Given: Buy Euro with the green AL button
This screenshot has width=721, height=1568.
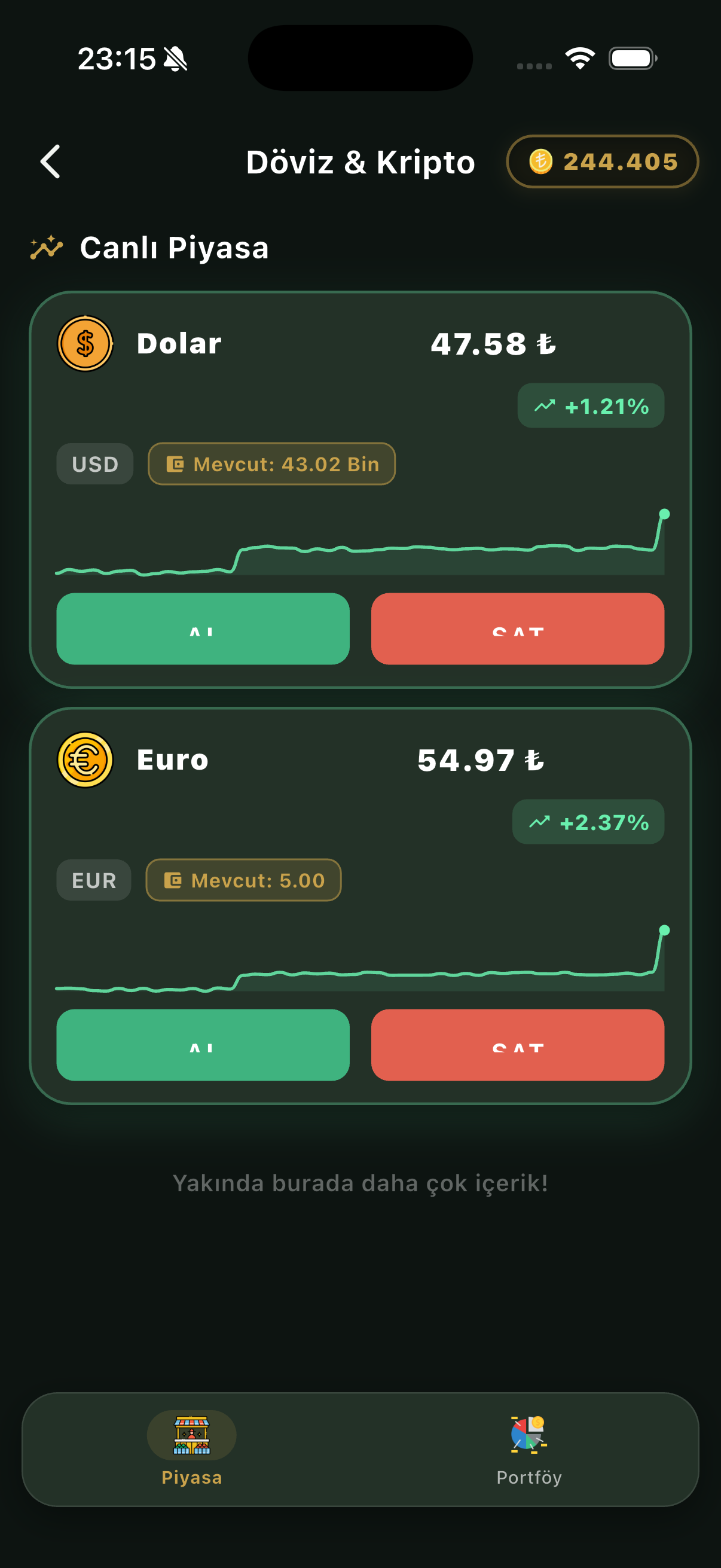Looking at the screenshot, I should tap(203, 1045).
